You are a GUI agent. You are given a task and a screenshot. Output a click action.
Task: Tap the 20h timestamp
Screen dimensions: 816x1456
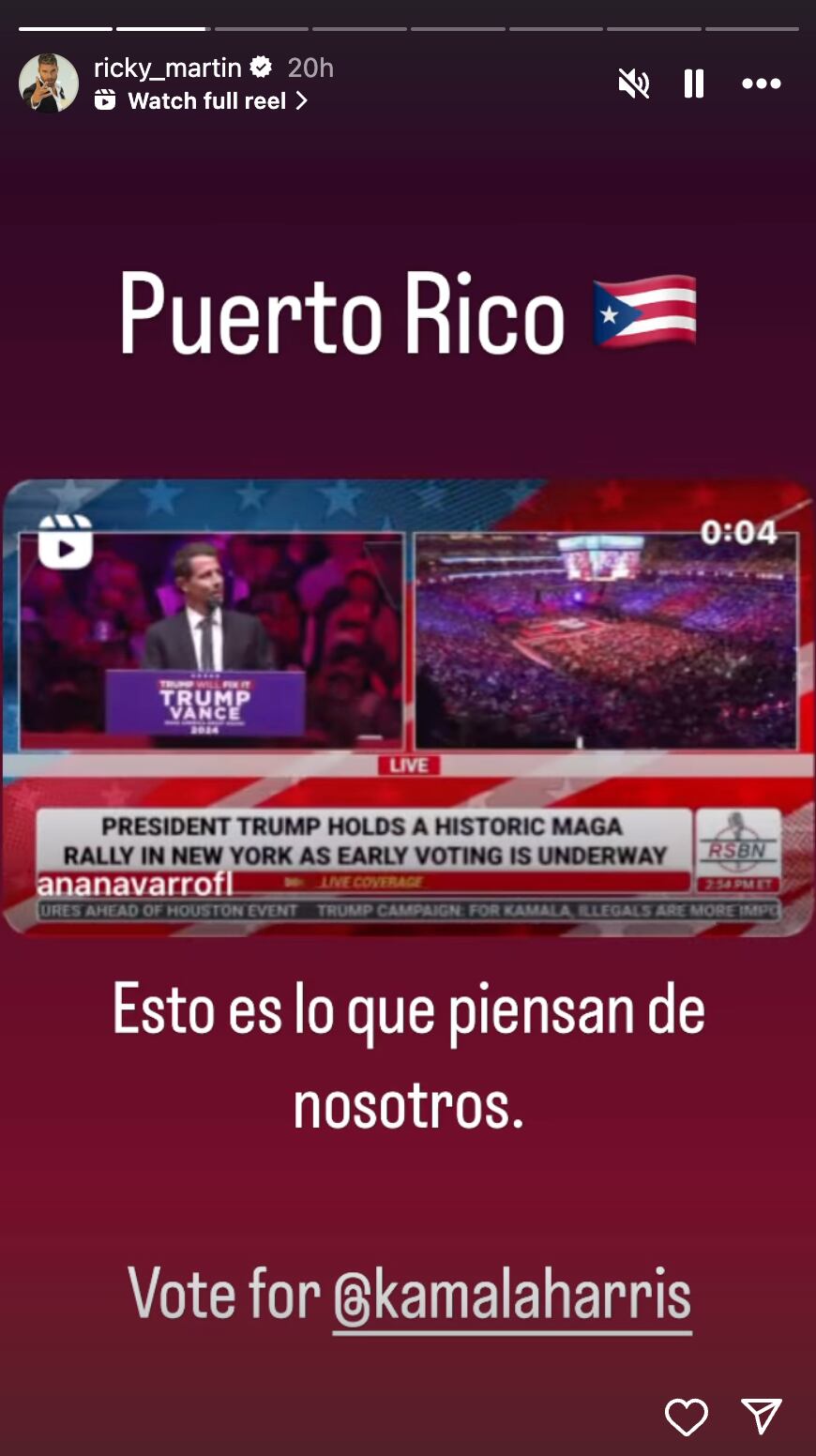click(x=309, y=67)
